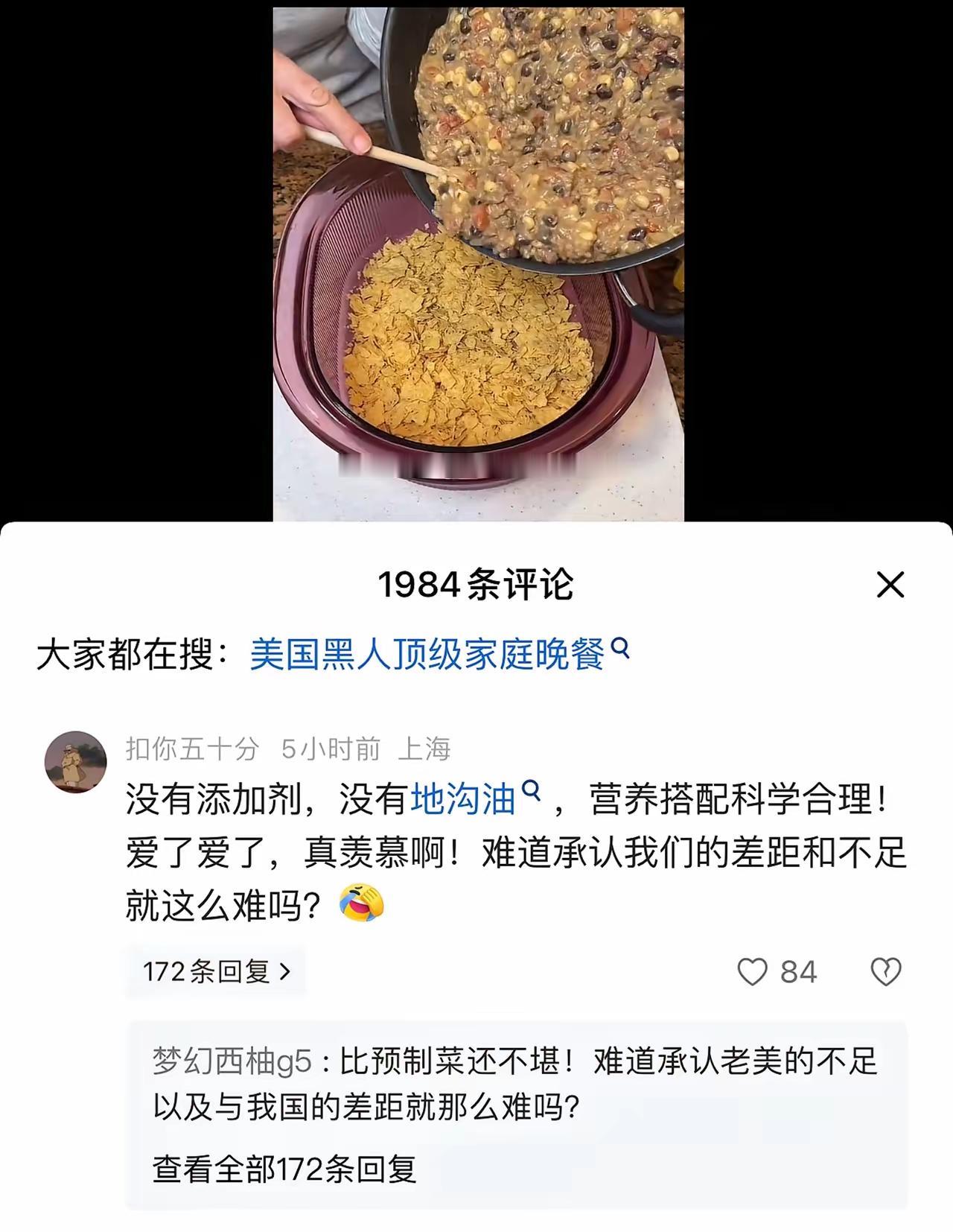953x1232 pixels.
Task: Dislike the comment using the broken heart icon
Action: [886, 971]
